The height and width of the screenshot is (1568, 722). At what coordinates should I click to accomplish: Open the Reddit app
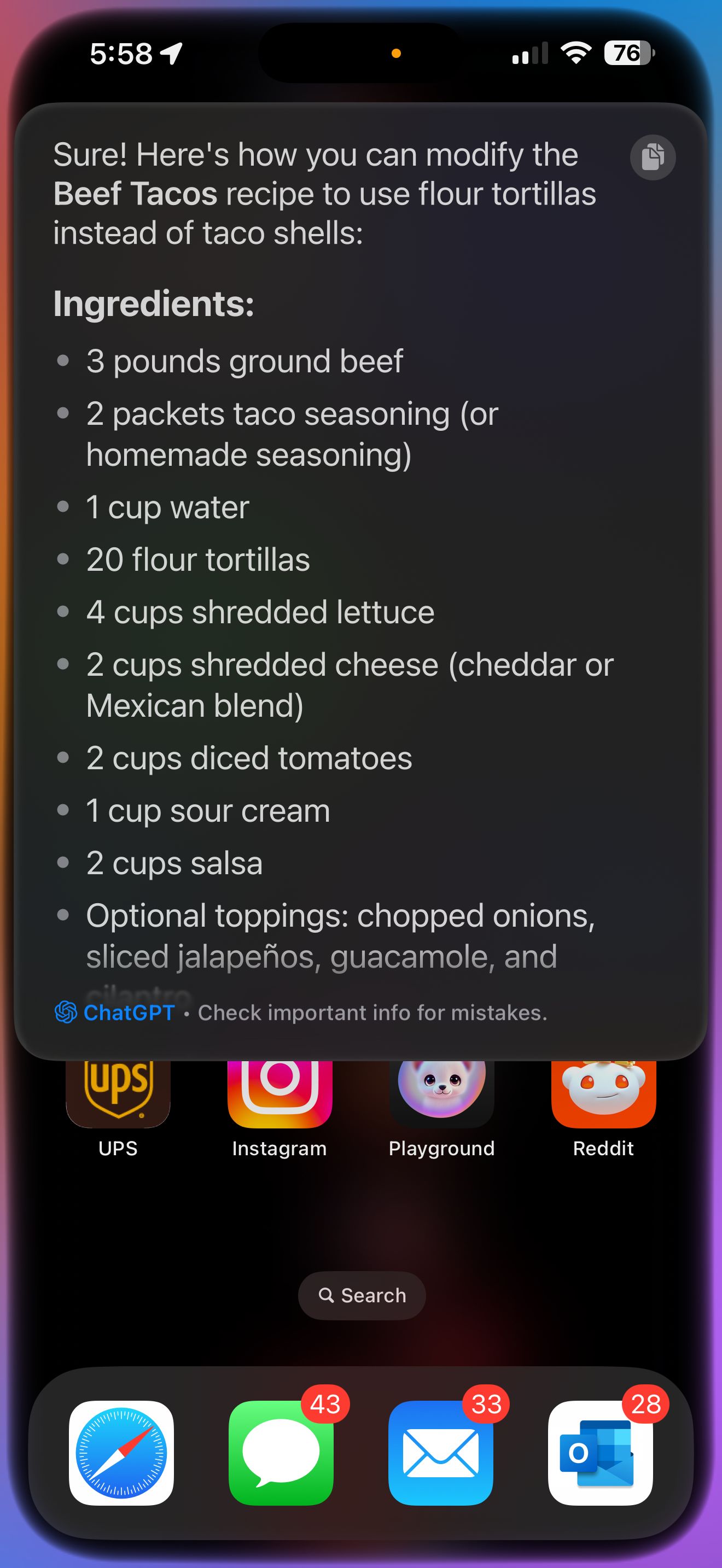603,1093
